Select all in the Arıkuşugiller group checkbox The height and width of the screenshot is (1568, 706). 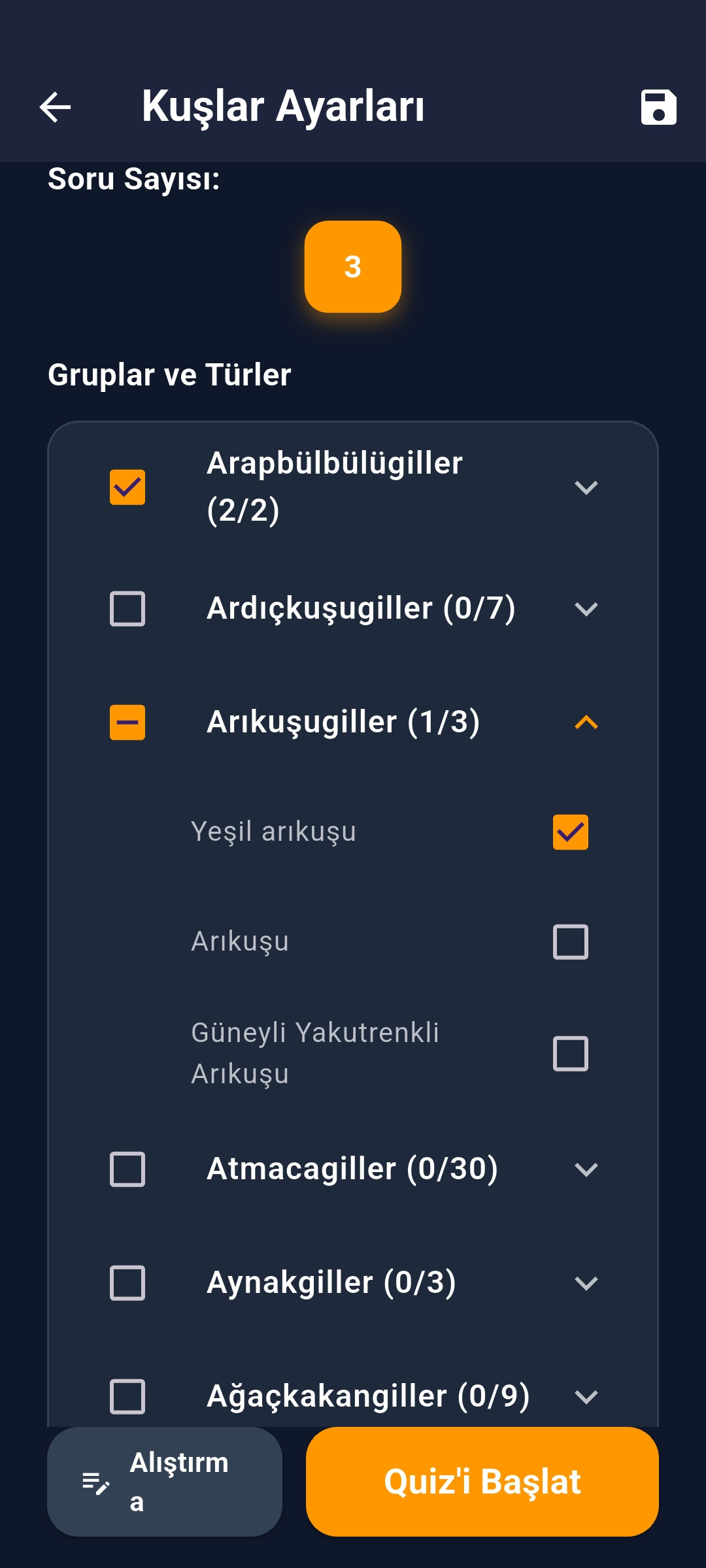pos(127,723)
